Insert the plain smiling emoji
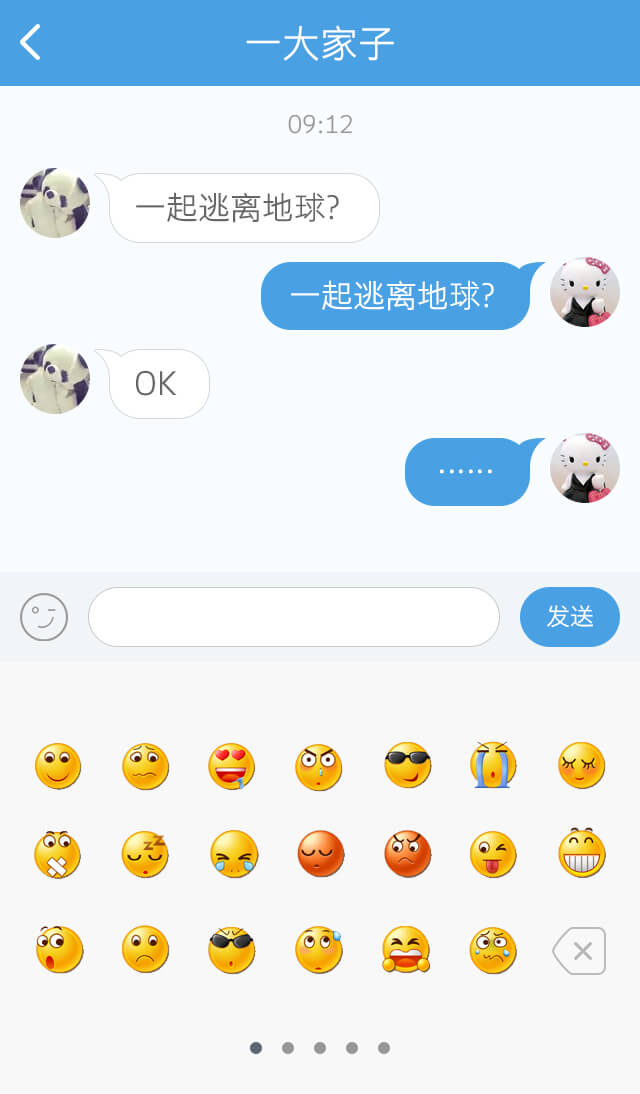 coord(58,767)
